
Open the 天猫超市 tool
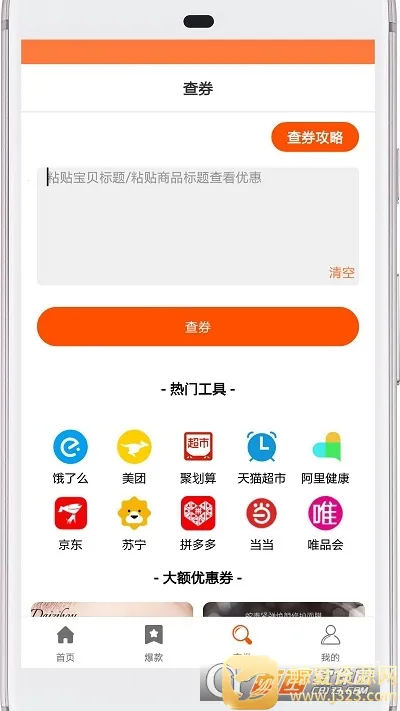click(262, 457)
